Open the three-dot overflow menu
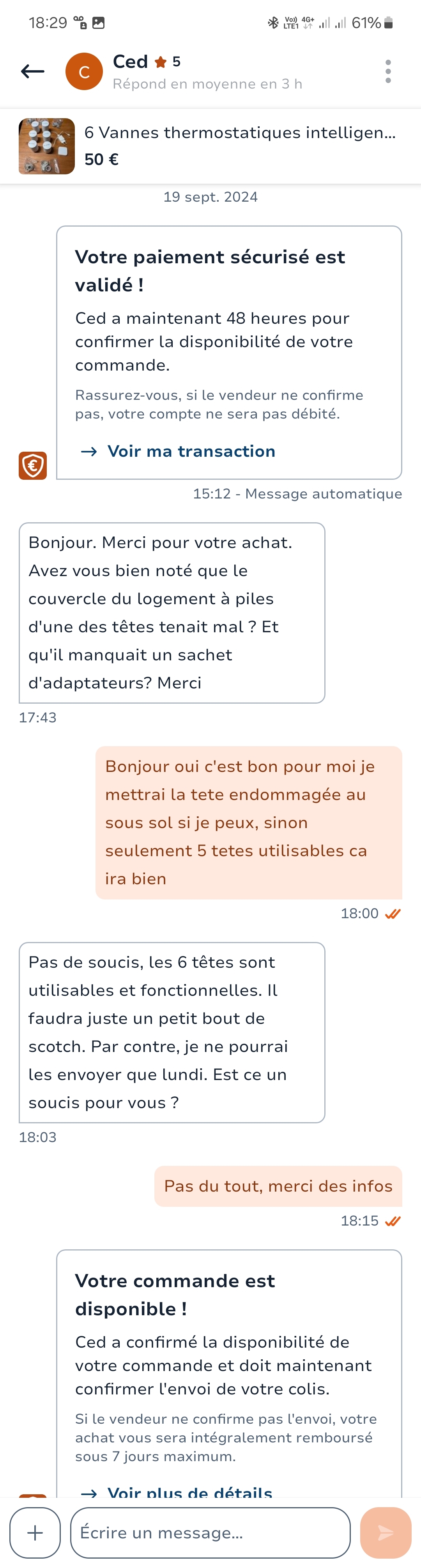 pos(387,71)
